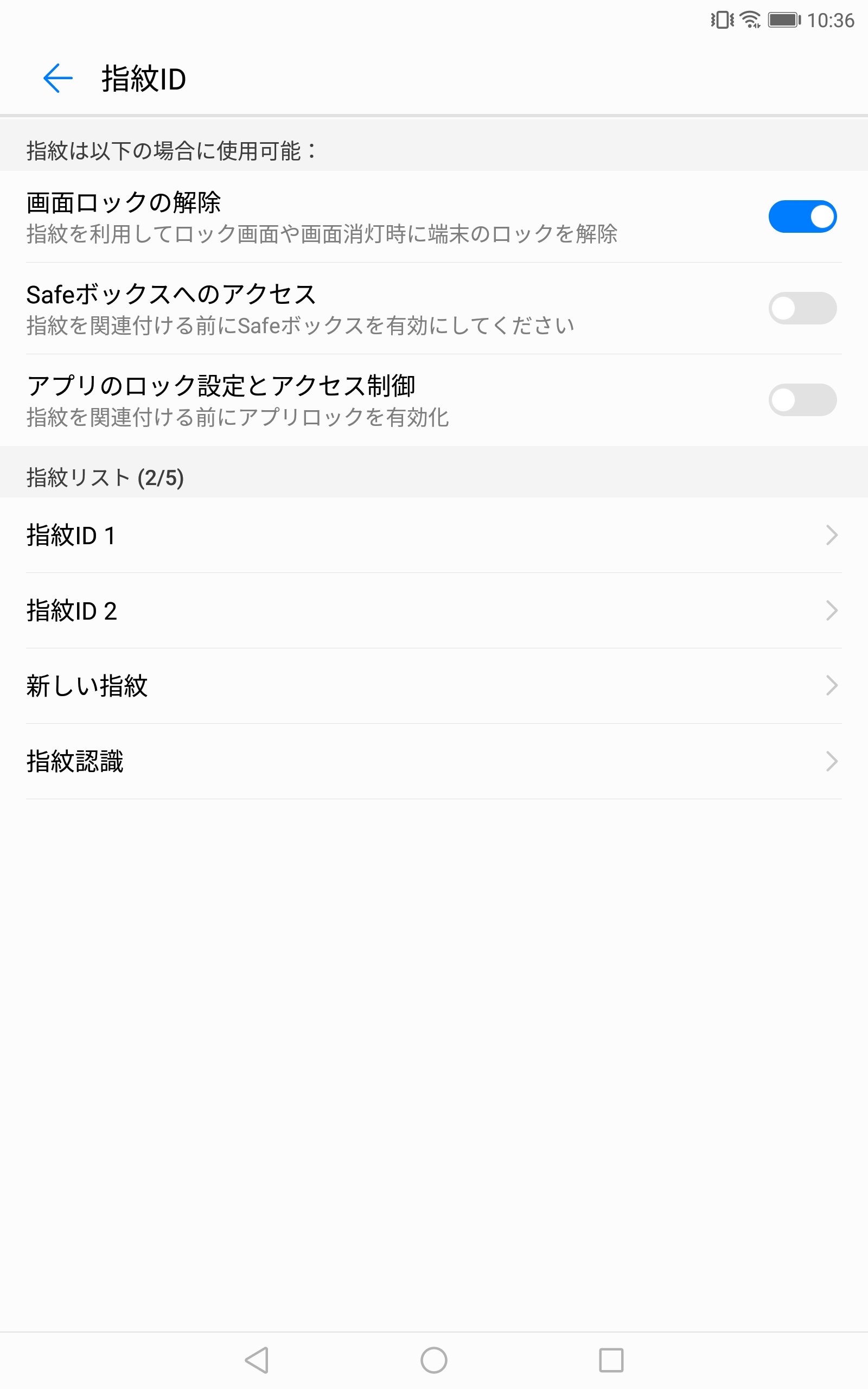Expand 指紋ID 1 with its chevron

832,536
